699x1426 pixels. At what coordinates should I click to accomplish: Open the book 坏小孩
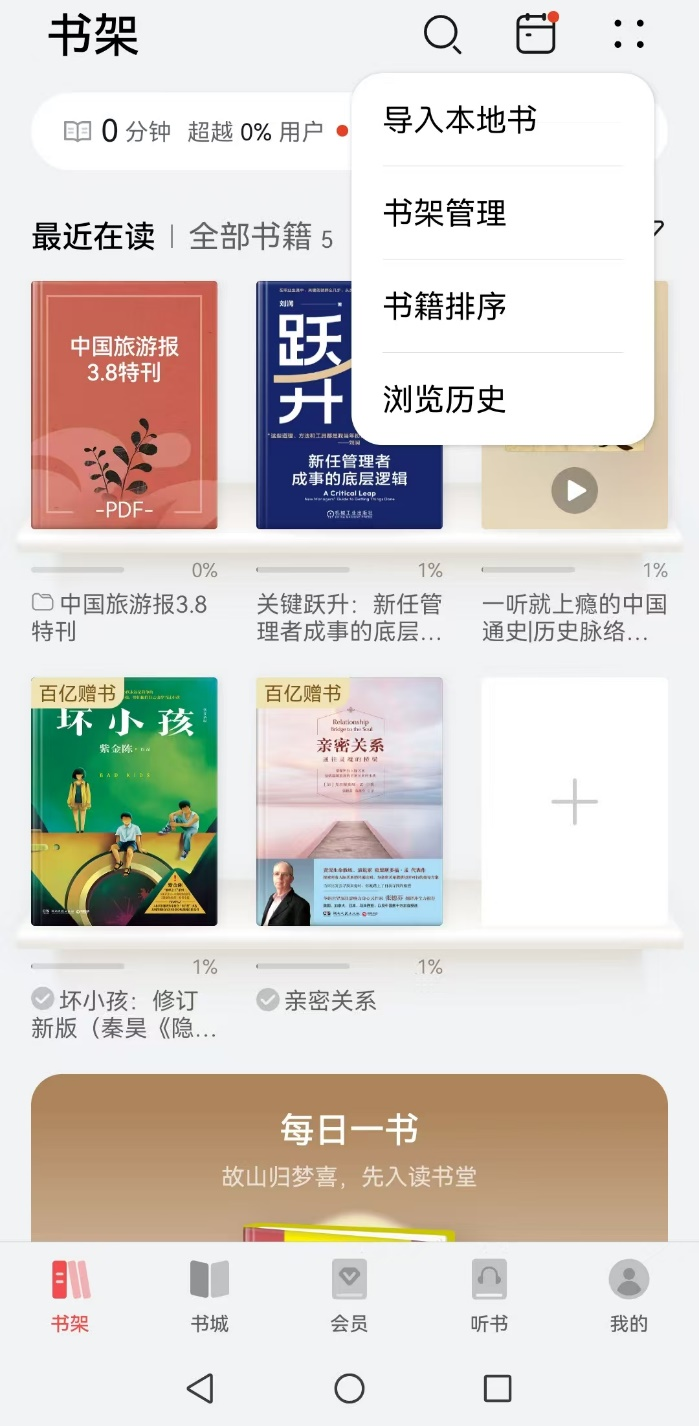tap(124, 801)
